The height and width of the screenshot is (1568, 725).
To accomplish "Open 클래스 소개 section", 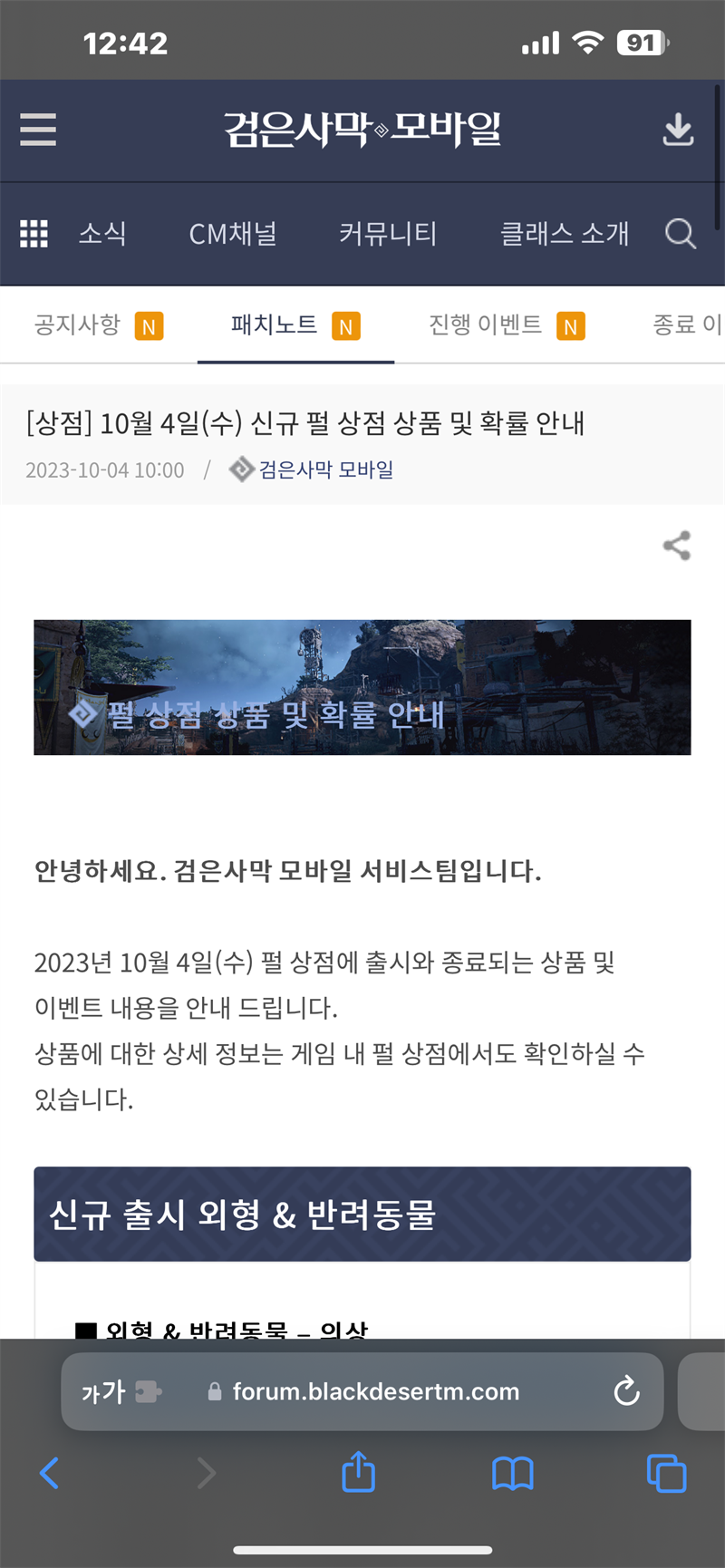I will [564, 234].
